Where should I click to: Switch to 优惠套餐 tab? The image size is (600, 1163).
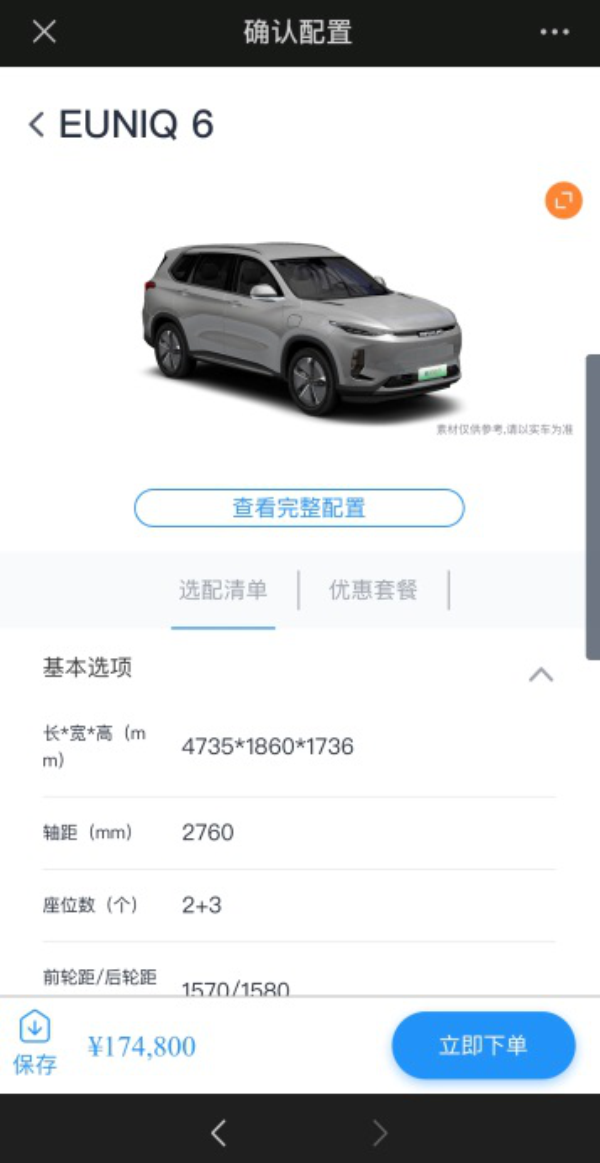[373, 590]
